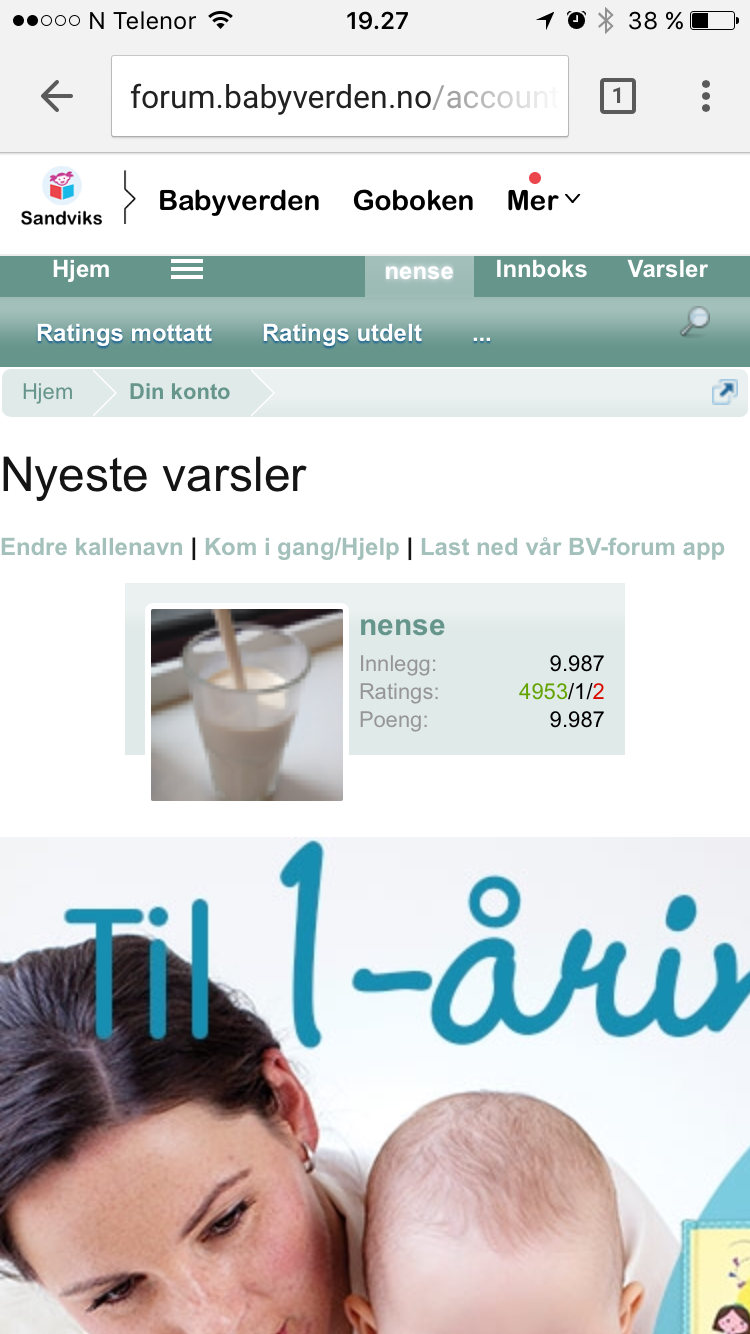
Task: Tap Last ned vår BV-forum app
Action: 572,547
